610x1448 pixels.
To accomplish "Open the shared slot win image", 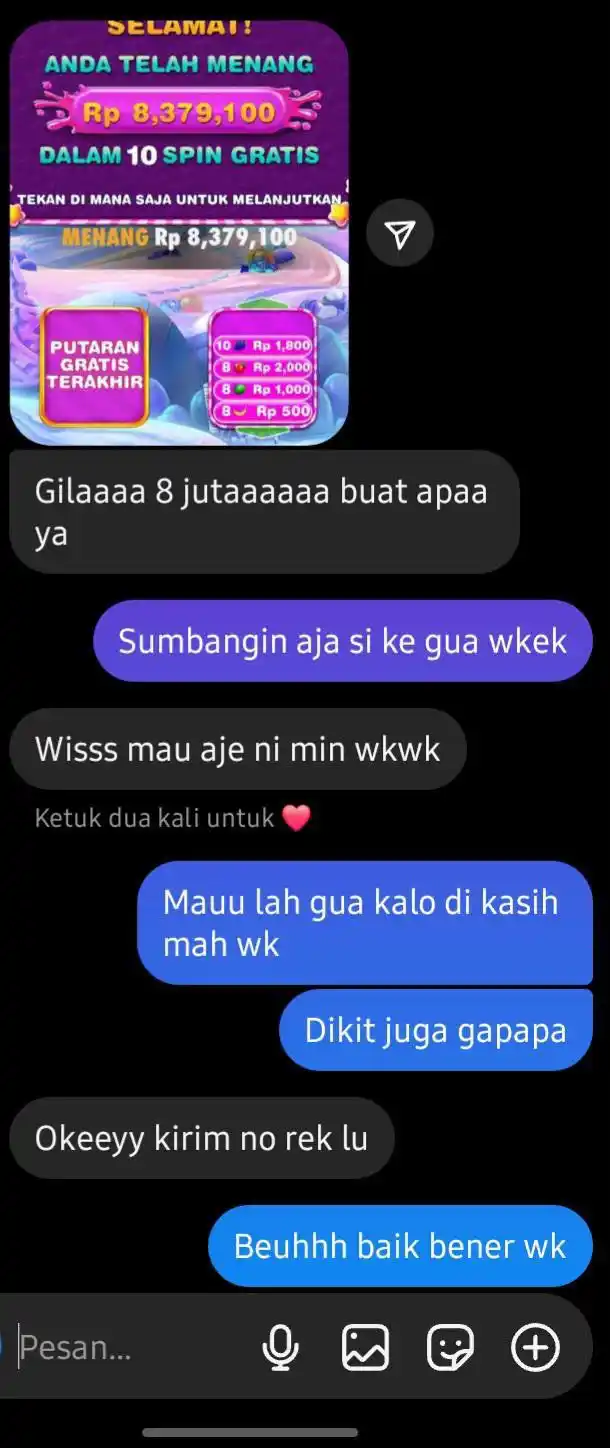I will 179,232.
